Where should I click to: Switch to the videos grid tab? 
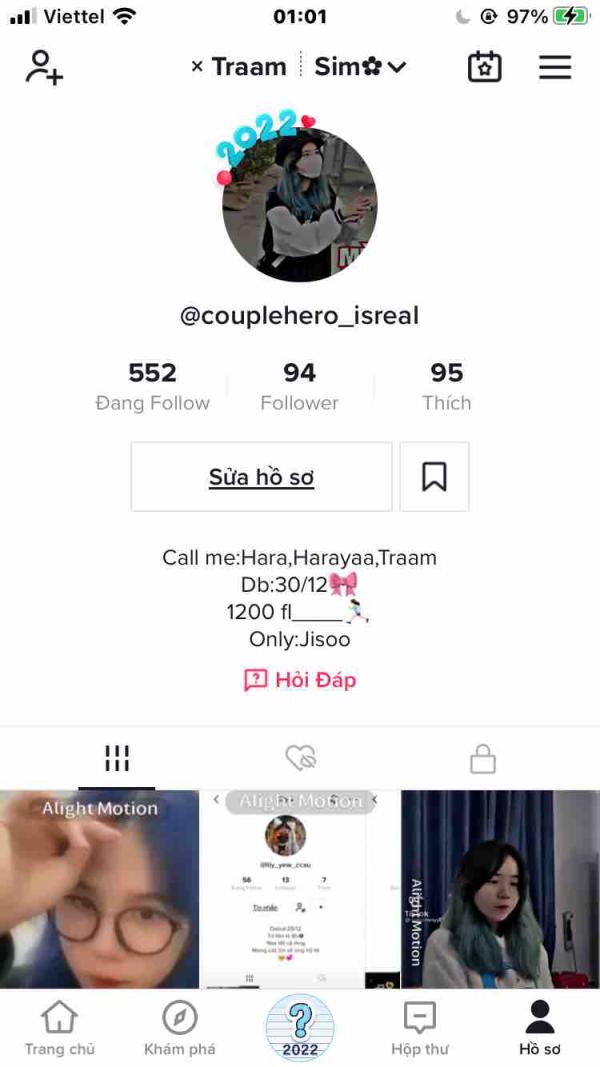point(117,758)
